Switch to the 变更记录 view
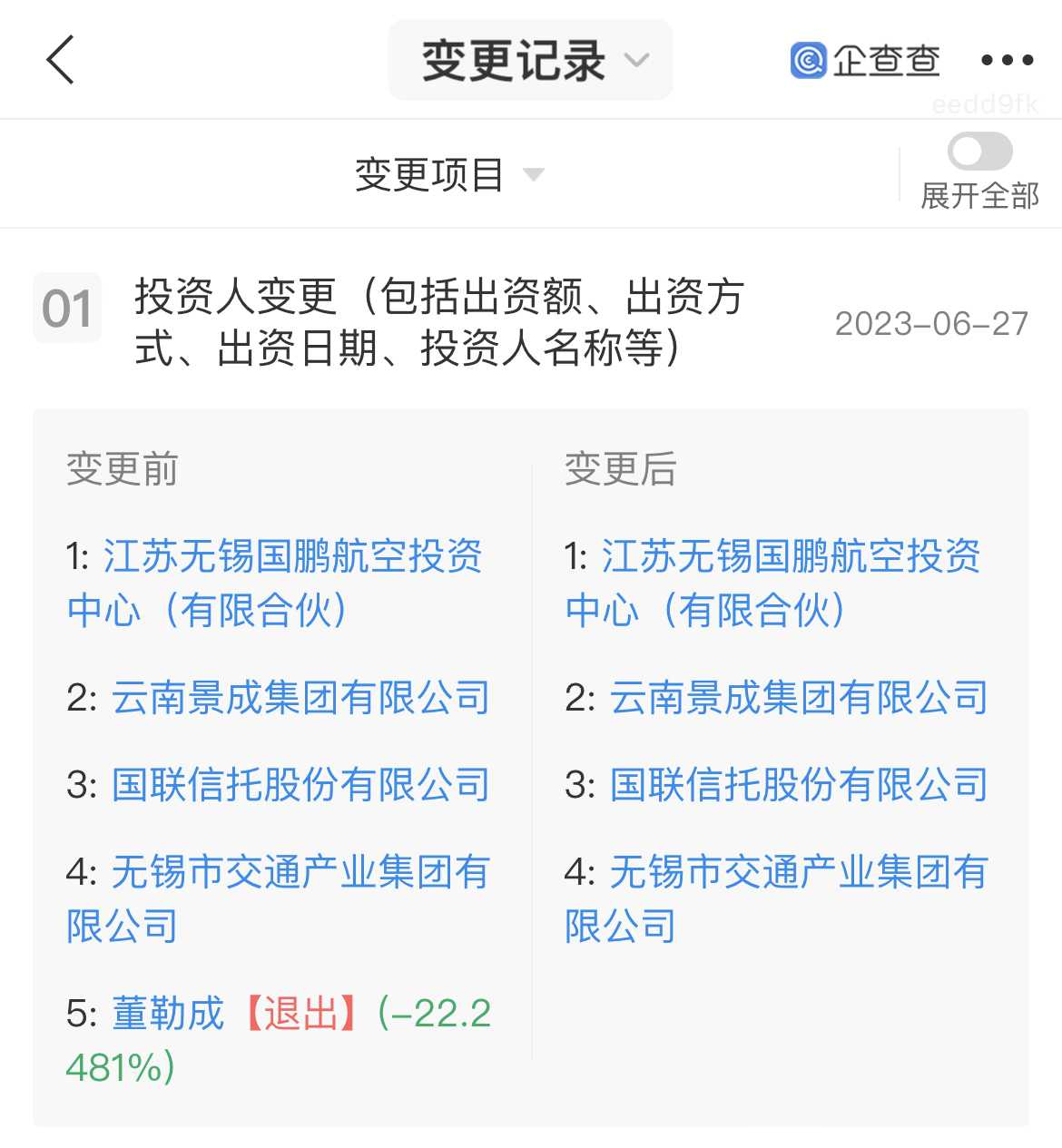 (514, 58)
